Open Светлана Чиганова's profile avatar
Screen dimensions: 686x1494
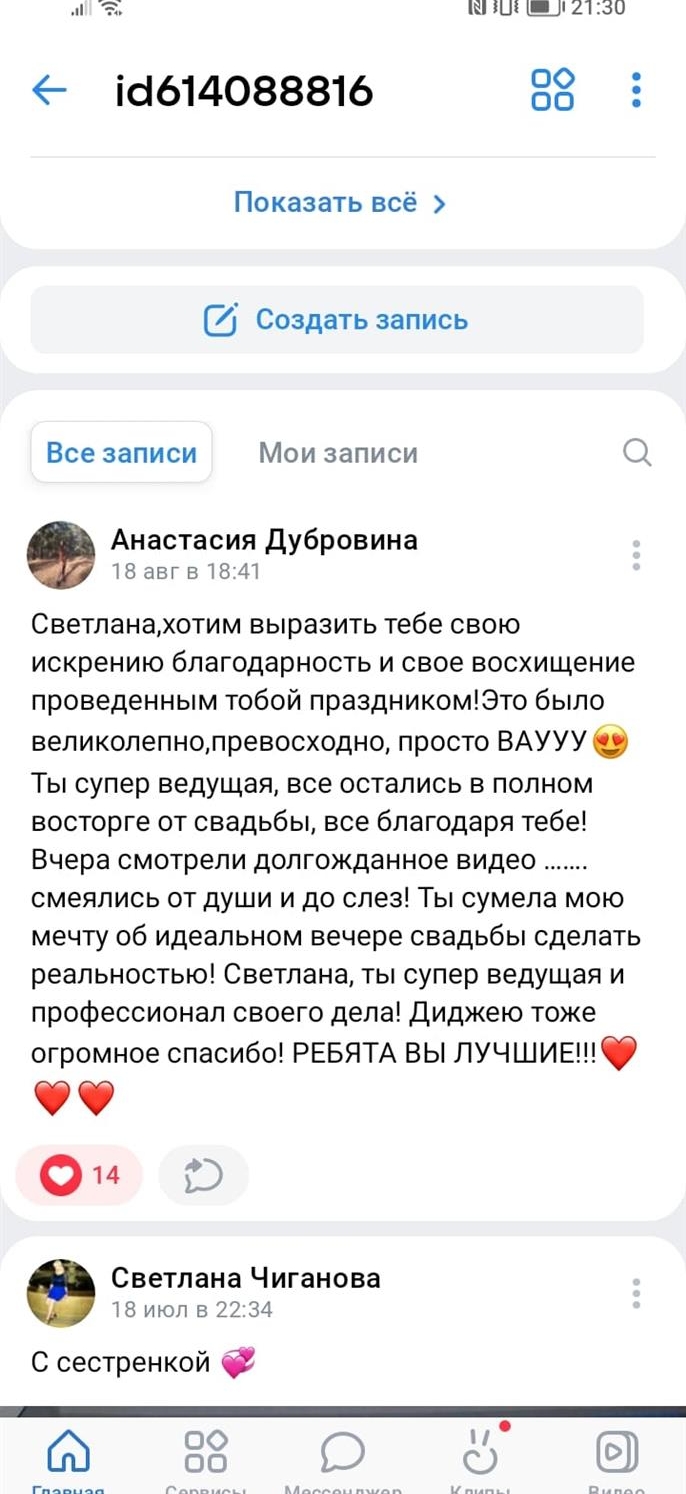(x=61, y=1292)
